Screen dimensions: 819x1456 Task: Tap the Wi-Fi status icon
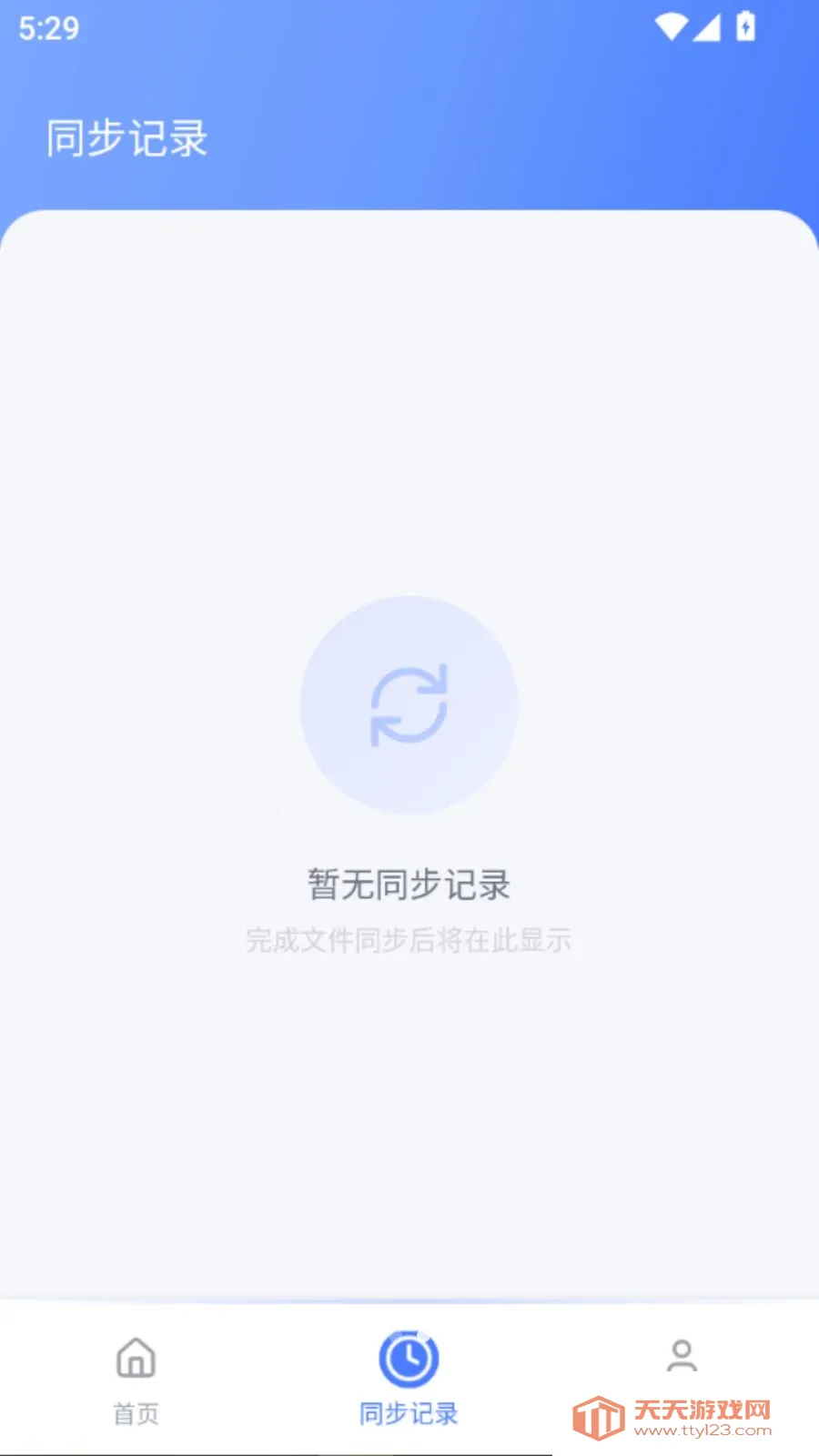pos(671,27)
